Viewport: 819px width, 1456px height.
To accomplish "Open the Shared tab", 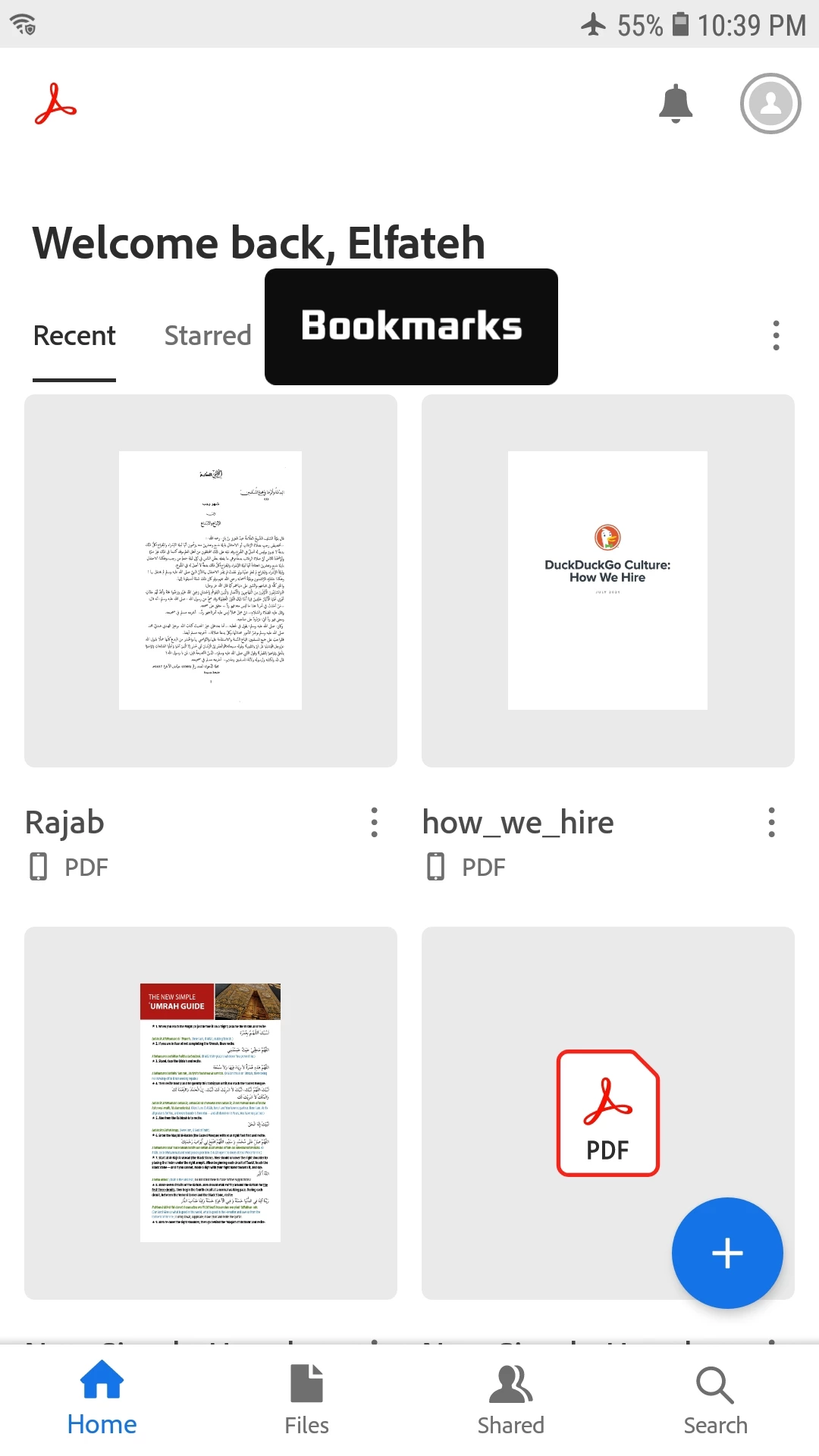I will [511, 1399].
